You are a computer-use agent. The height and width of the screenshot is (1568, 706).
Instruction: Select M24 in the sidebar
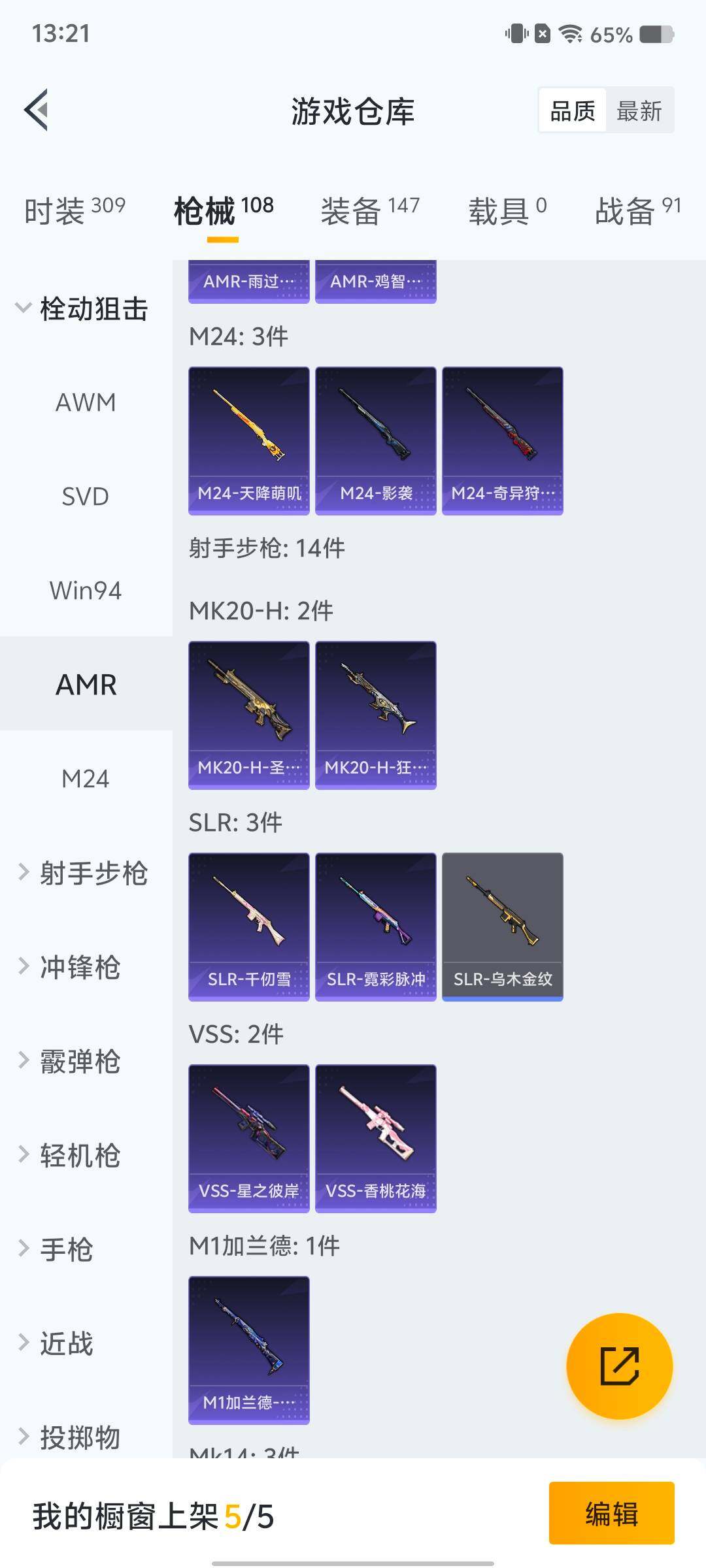pos(84,779)
